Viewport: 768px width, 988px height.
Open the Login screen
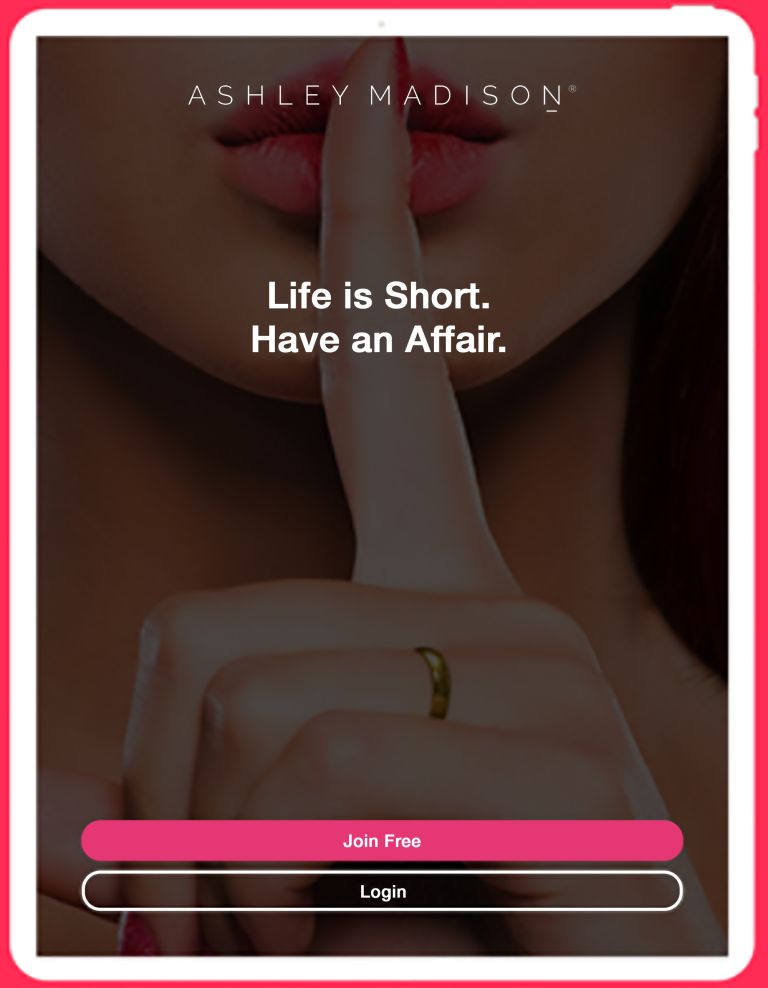click(382, 891)
